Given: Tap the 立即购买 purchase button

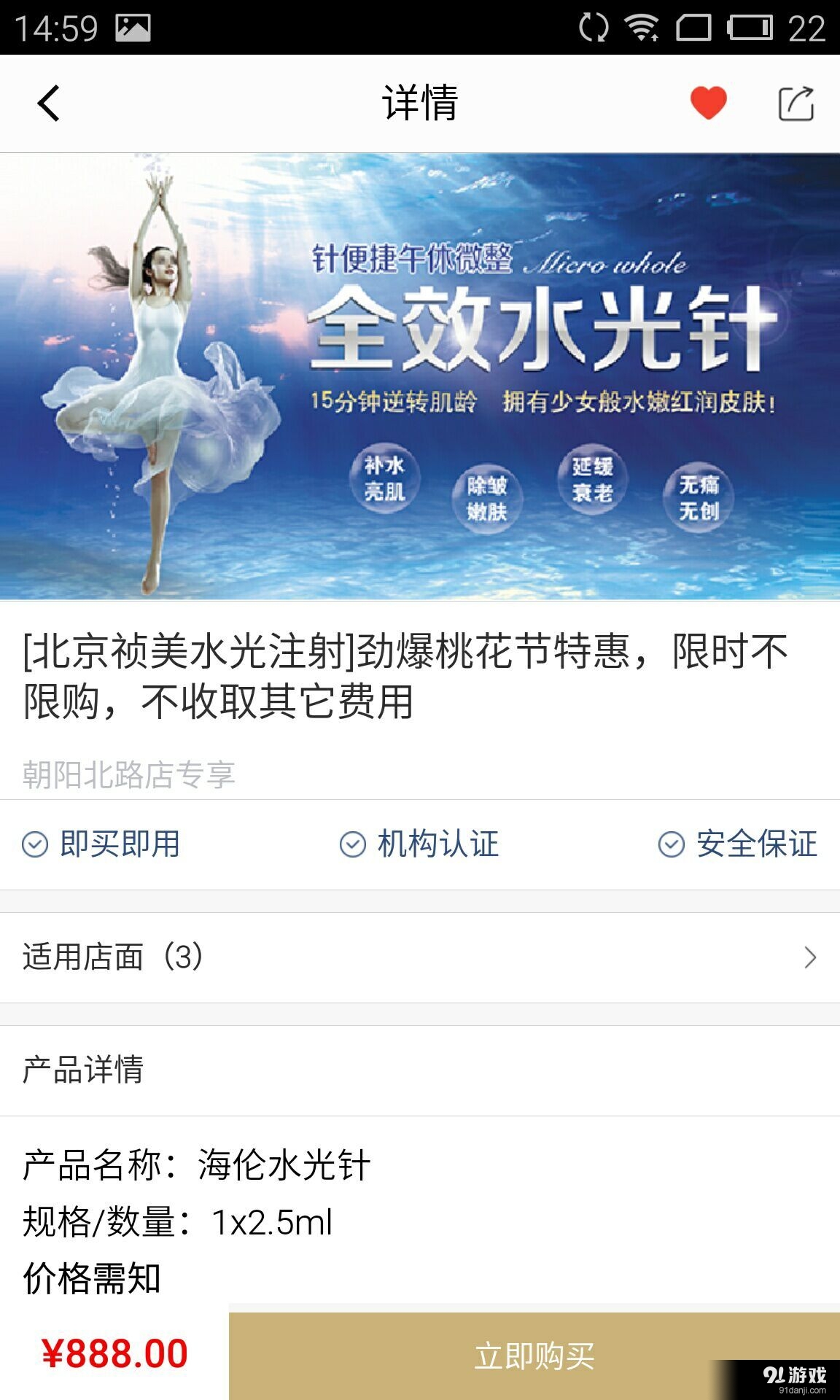Looking at the screenshot, I should pos(534,1355).
